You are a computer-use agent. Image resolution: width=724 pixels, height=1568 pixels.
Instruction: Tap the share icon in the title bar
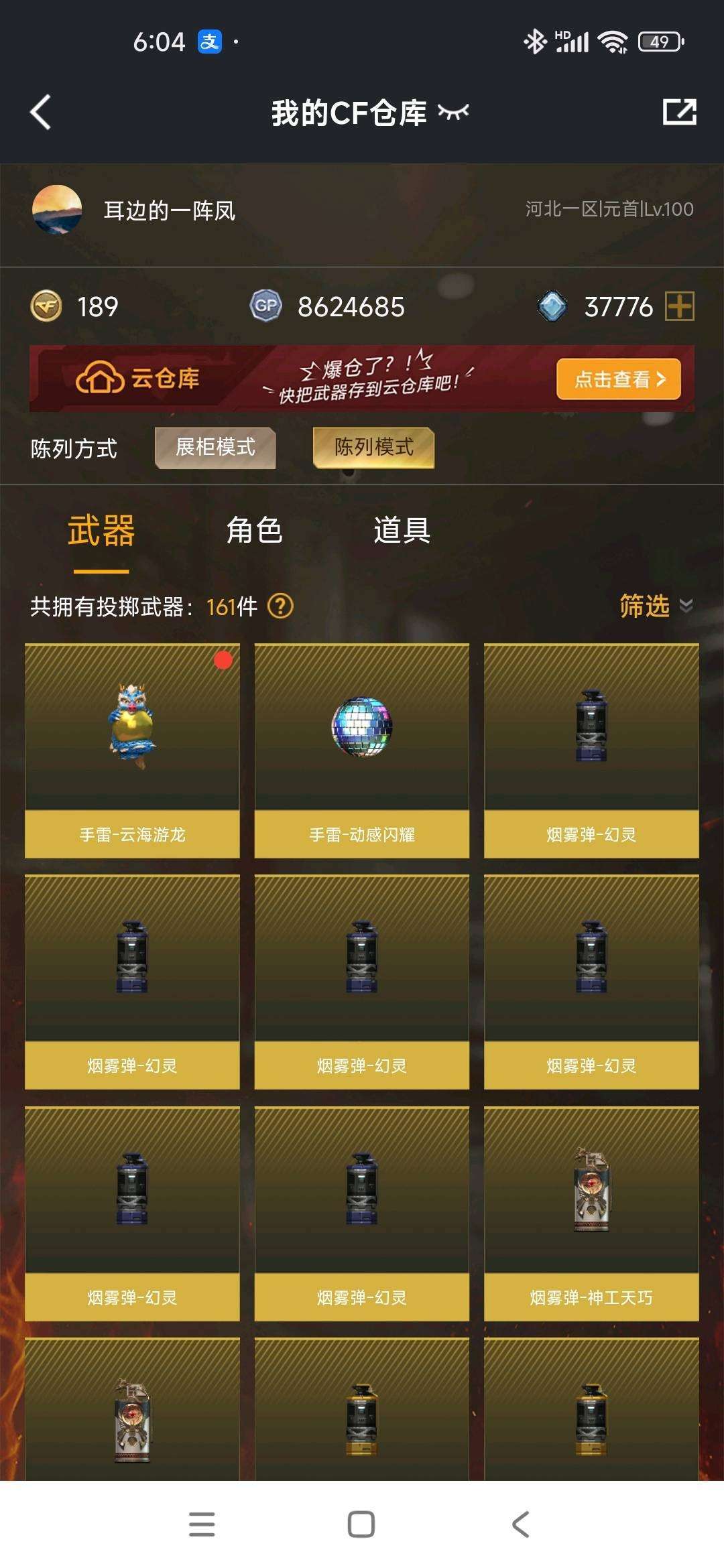679,112
